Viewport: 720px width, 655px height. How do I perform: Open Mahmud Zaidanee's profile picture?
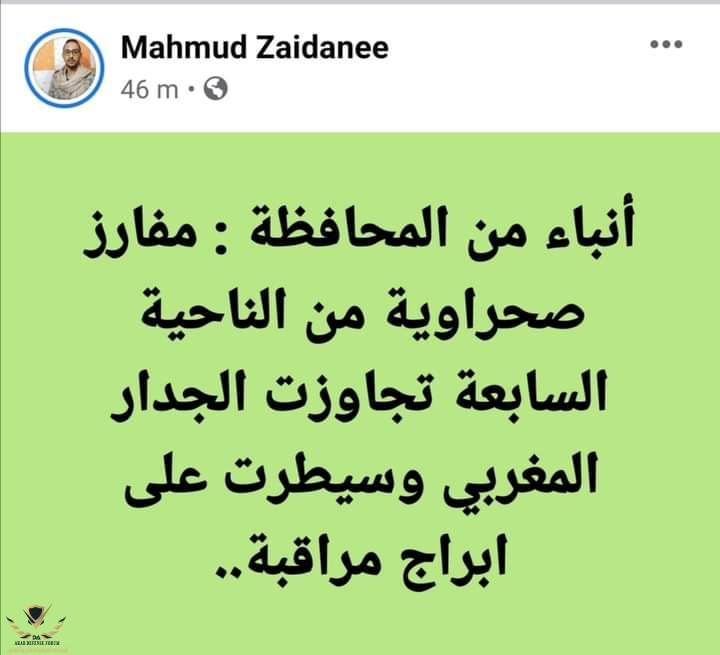point(64,66)
